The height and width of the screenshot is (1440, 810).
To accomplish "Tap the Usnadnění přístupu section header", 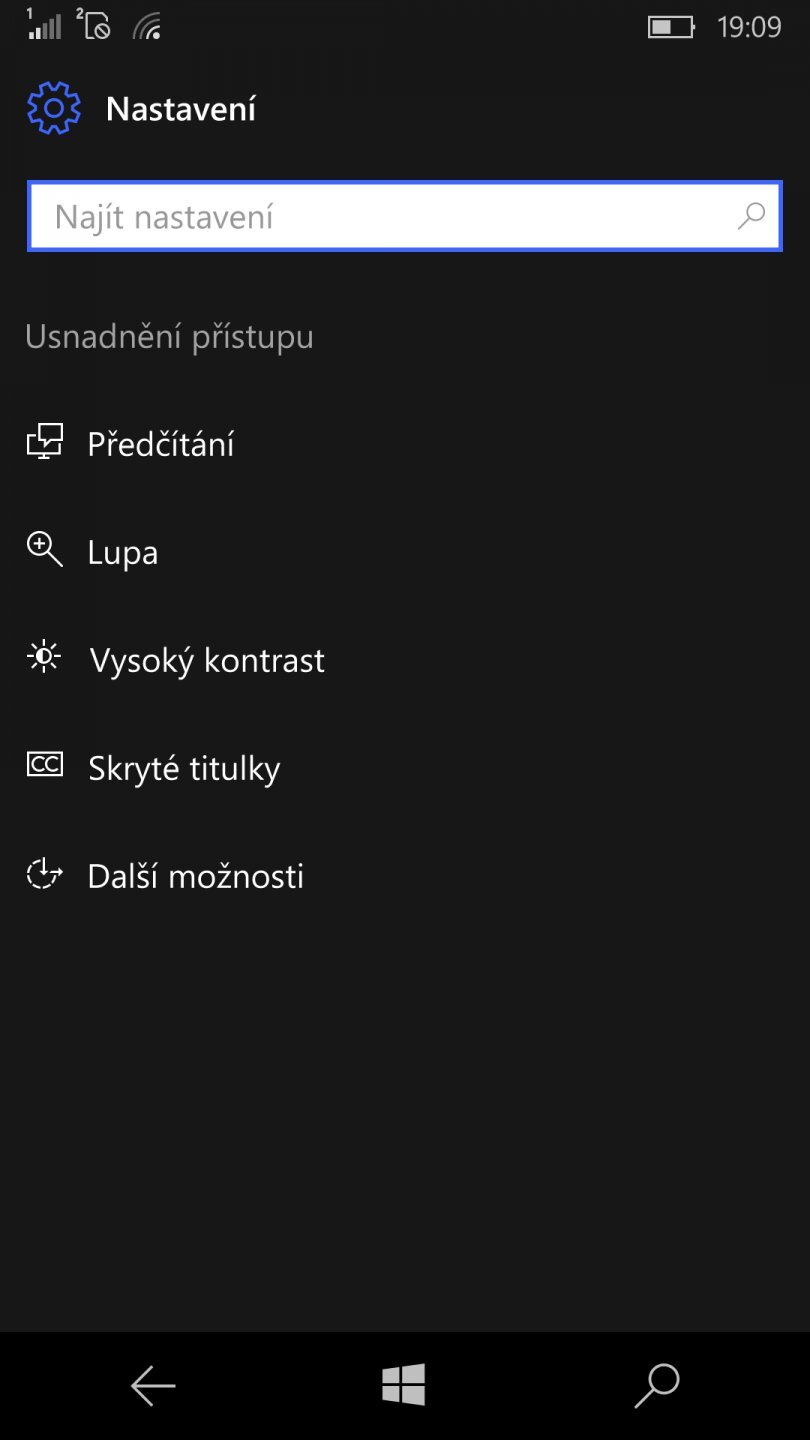I will 168,337.
